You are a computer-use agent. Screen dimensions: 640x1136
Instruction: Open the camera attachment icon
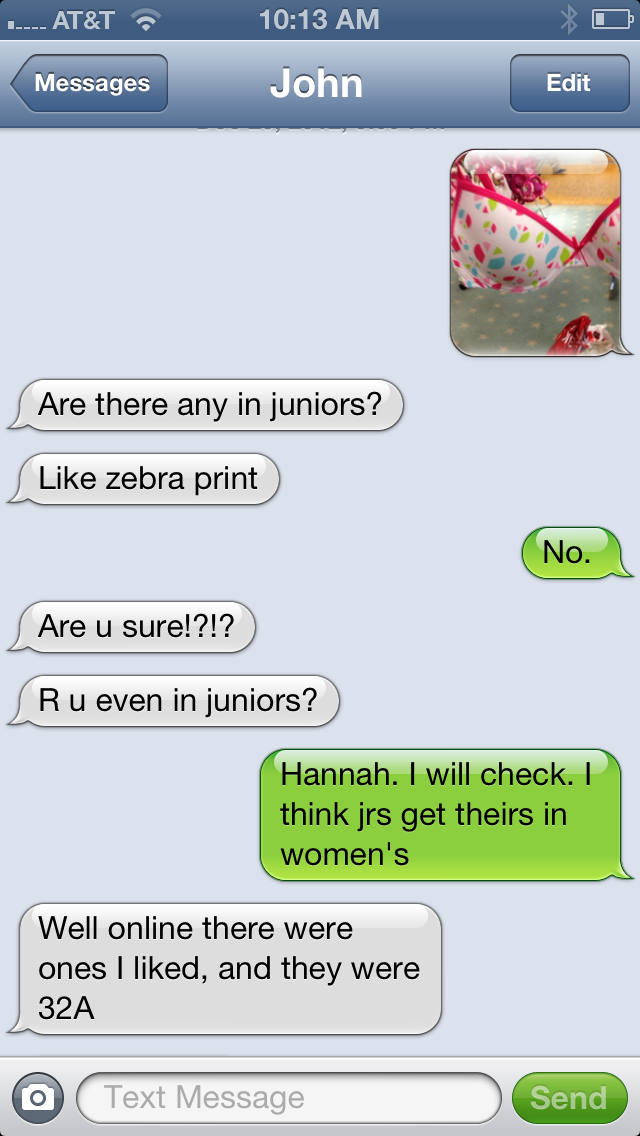tap(38, 1098)
